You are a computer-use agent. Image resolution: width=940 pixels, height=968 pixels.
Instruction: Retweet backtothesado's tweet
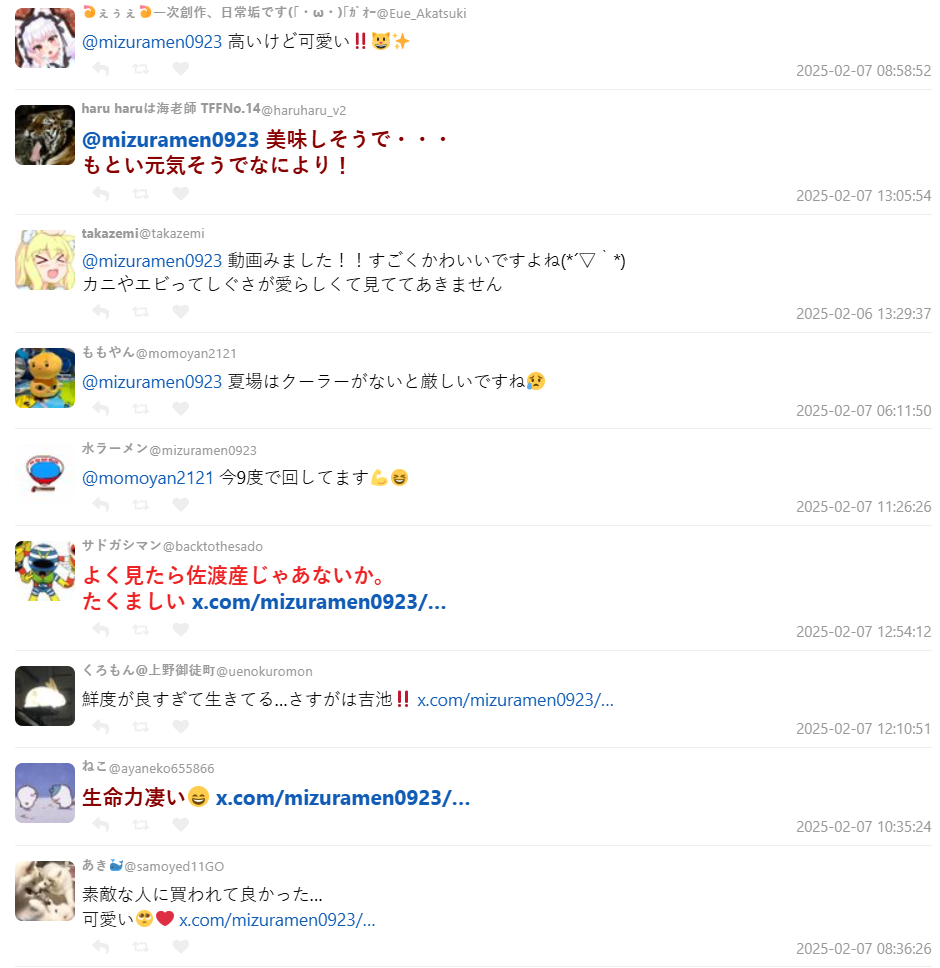(x=141, y=630)
